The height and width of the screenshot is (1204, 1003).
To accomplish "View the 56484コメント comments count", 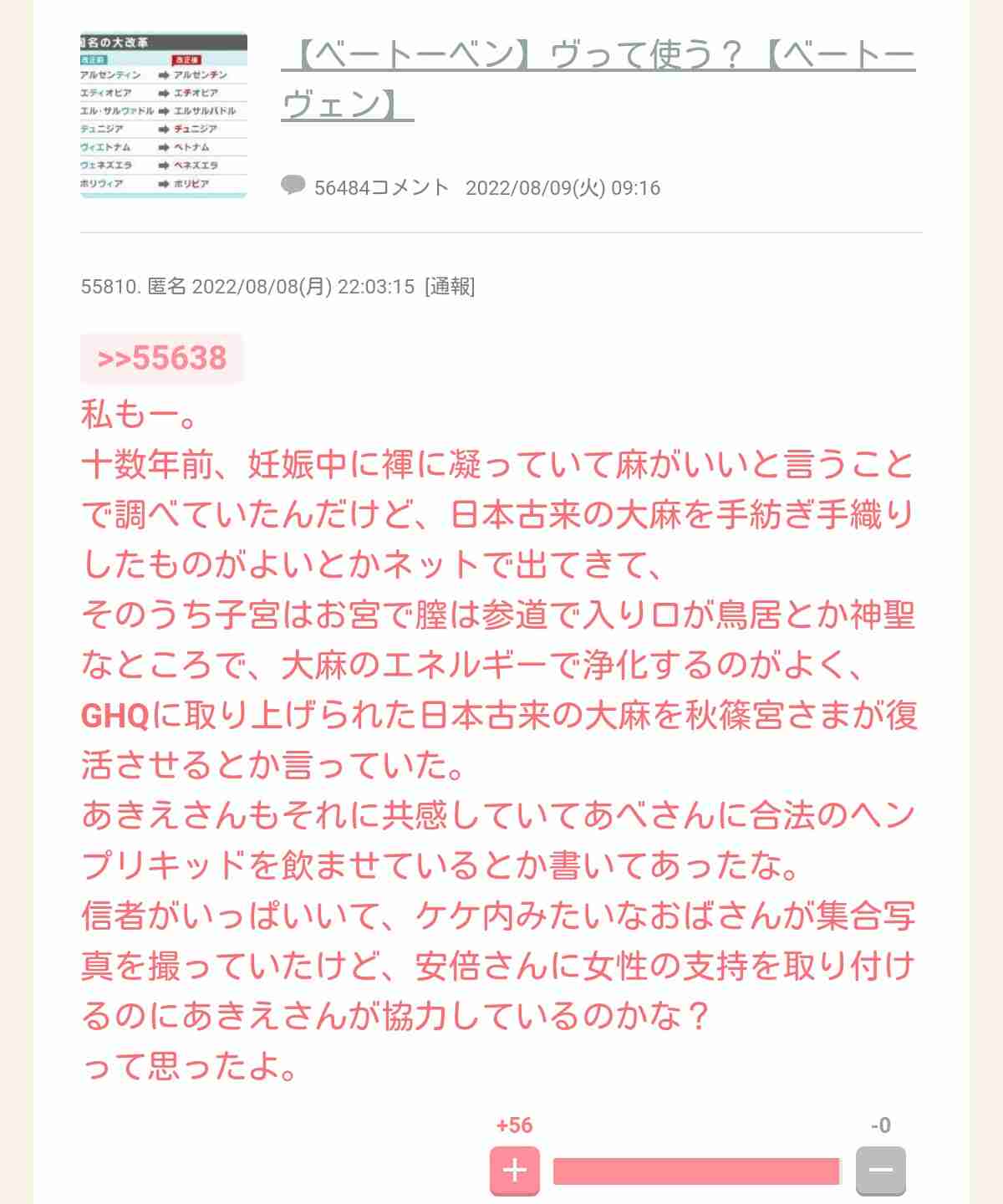I will pos(380,187).
